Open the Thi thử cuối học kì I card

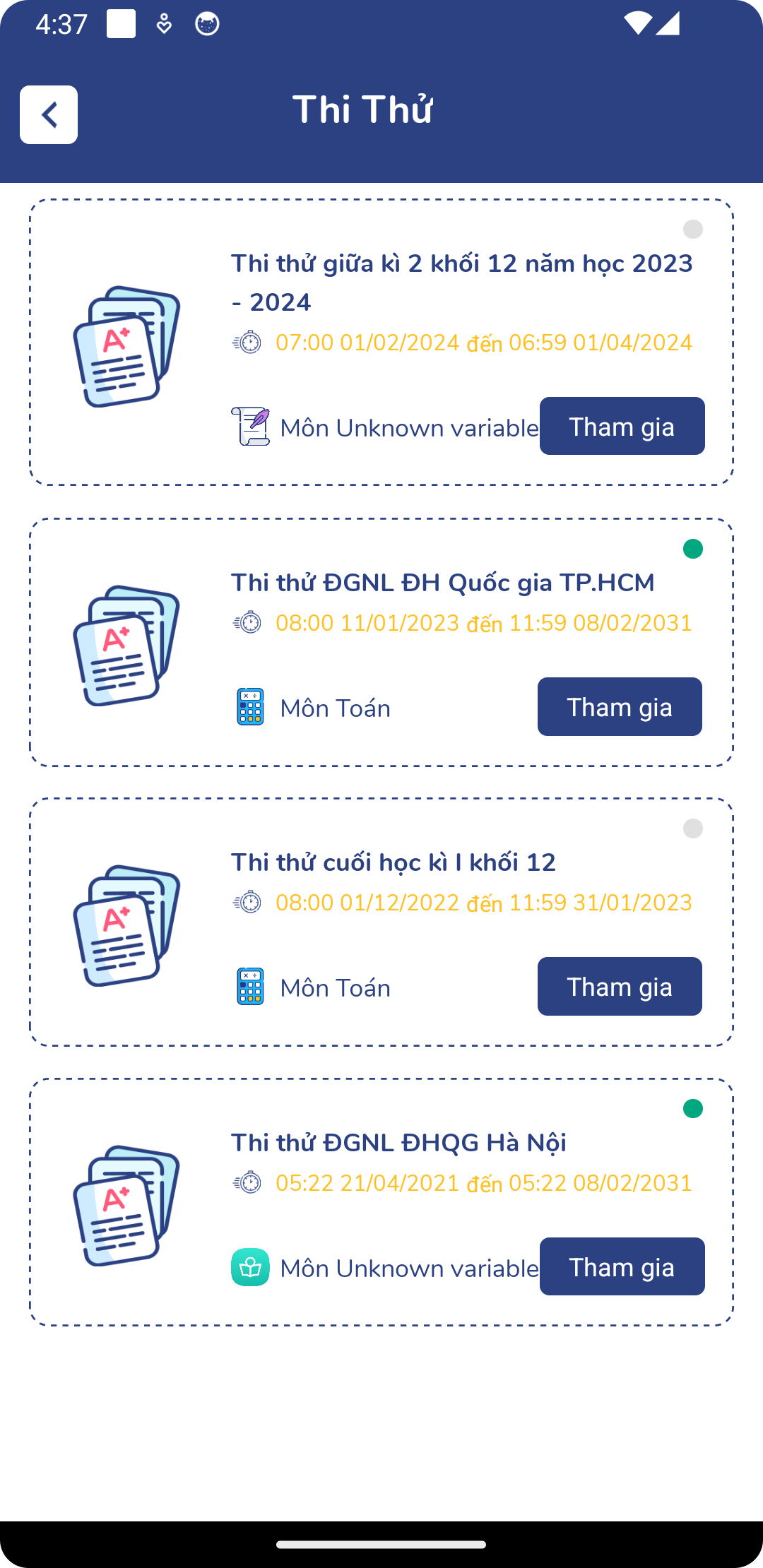381,922
